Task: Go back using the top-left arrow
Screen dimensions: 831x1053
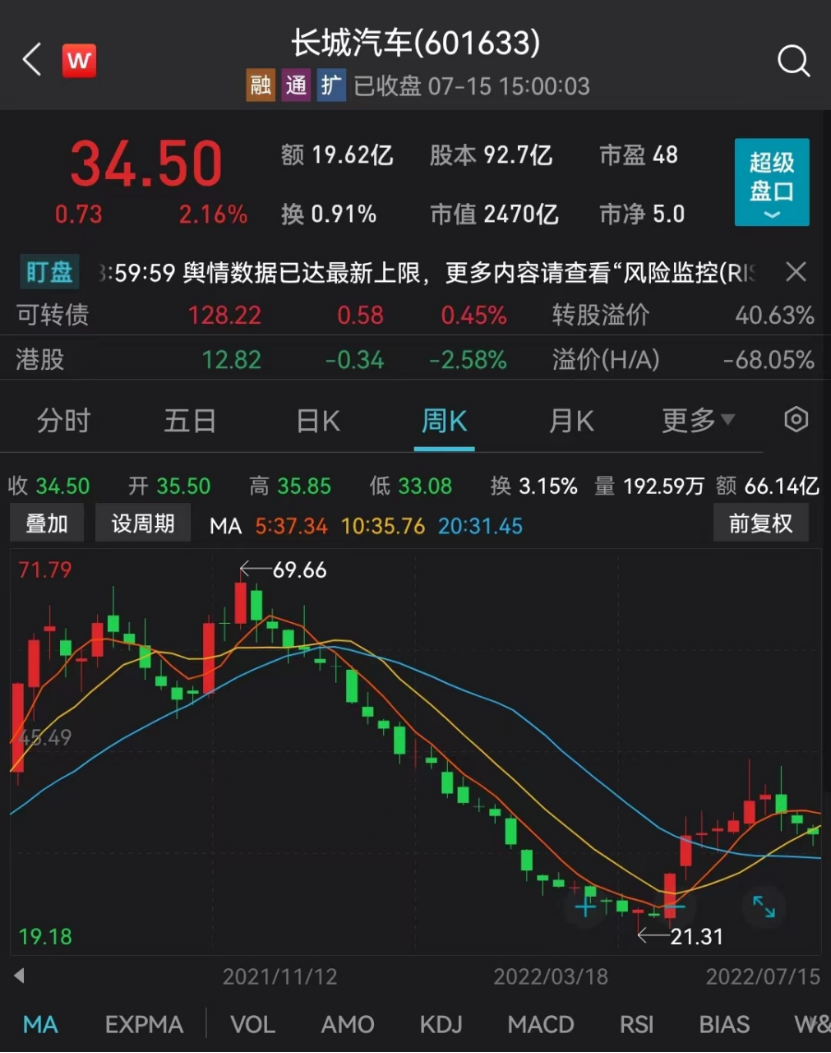Action: click(x=32, y=60)
